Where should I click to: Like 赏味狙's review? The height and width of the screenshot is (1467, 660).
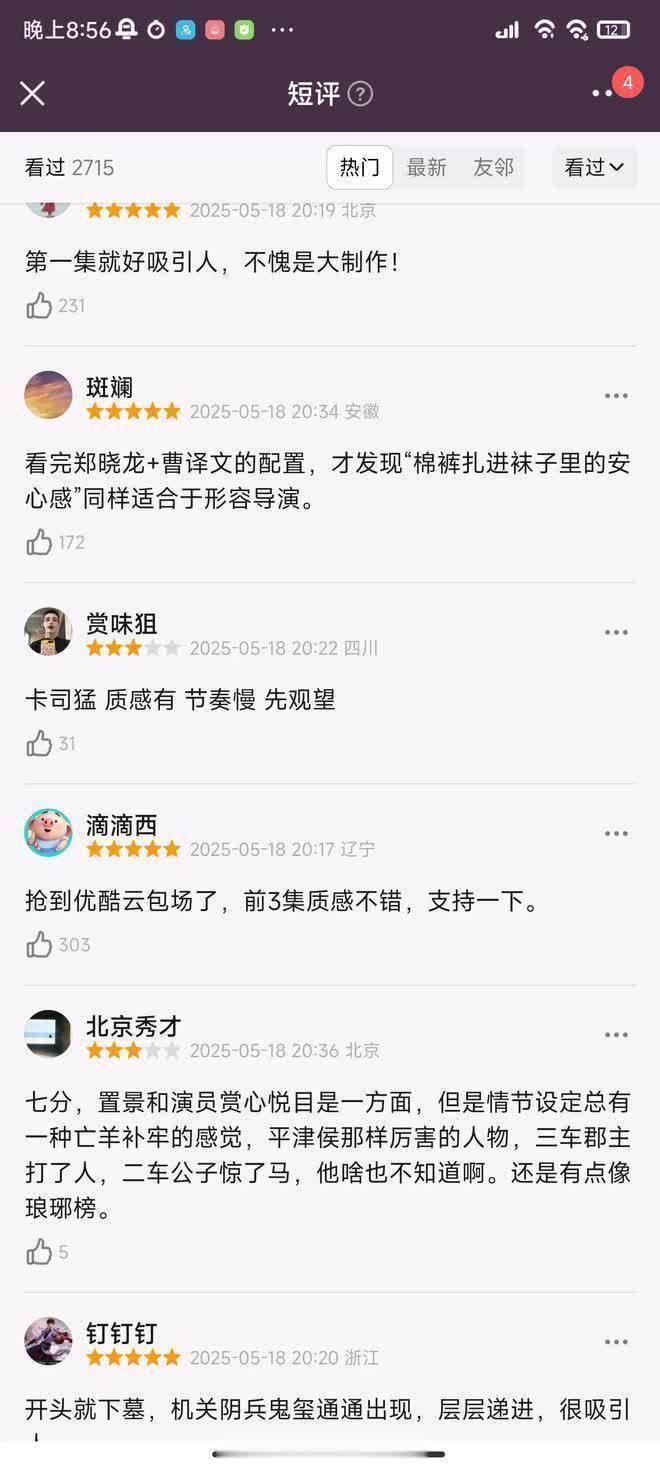[40, 744]
